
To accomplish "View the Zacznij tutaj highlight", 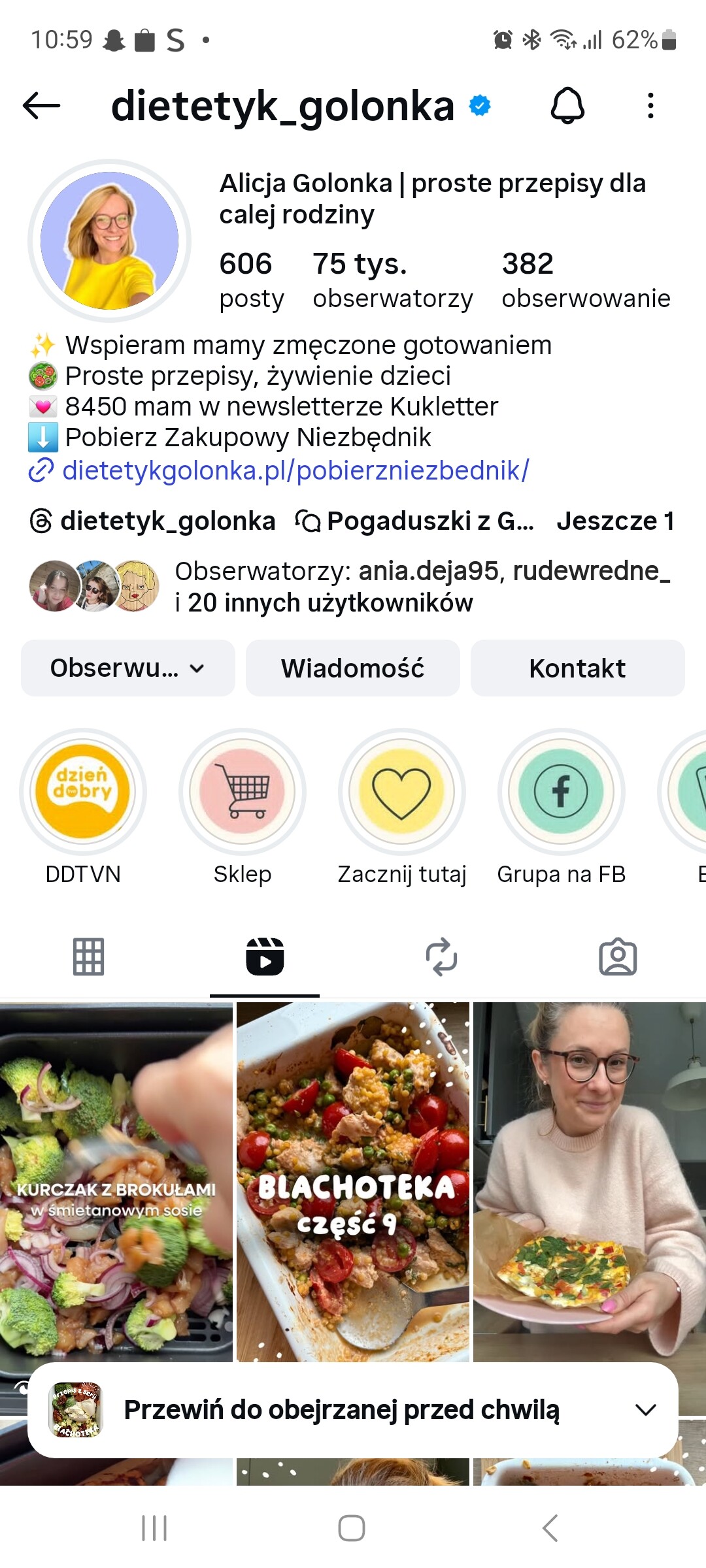I will [401, 792].
